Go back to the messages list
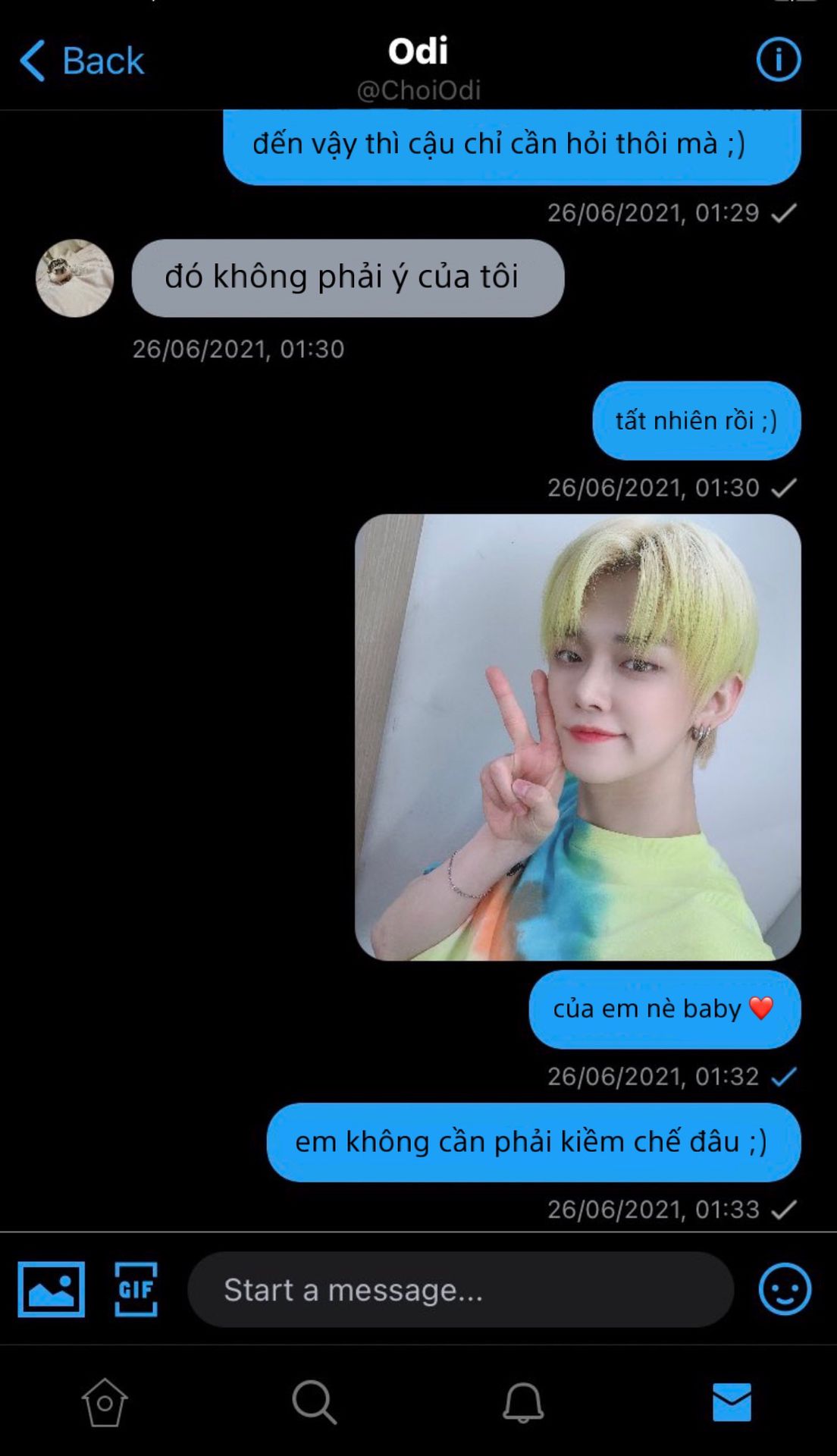 82,61
